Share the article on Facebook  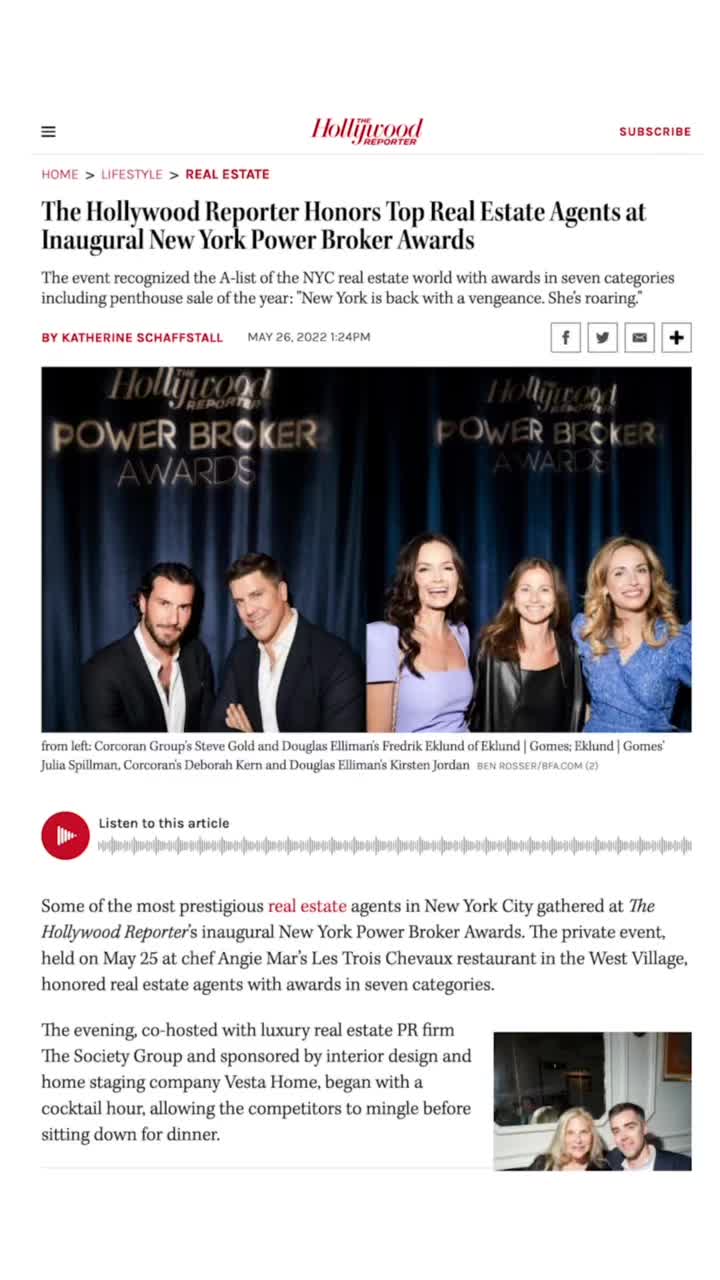click(x=565, y=338)
